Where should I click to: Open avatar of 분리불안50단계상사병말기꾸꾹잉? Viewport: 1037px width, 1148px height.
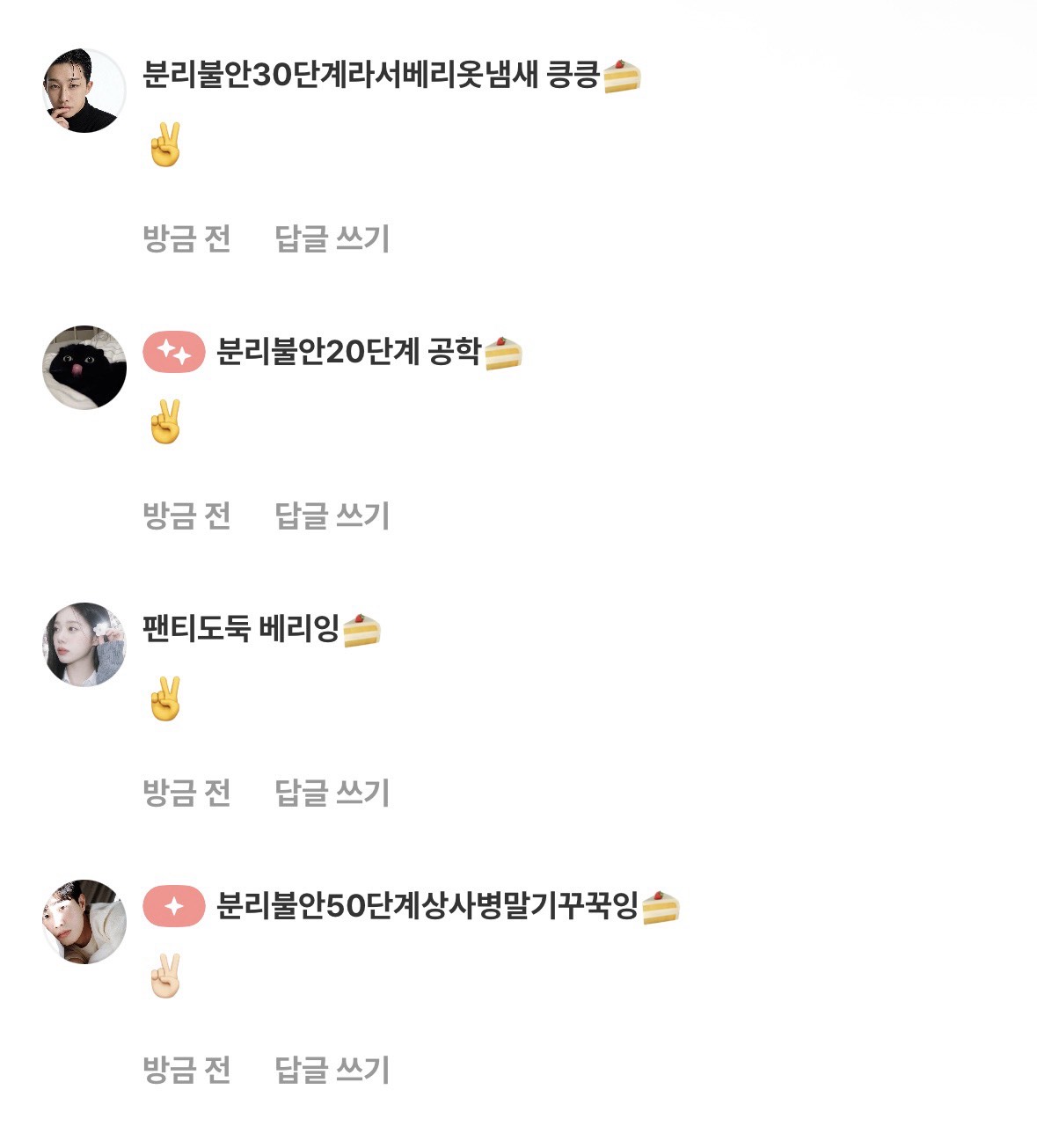(x=84, y=922)
